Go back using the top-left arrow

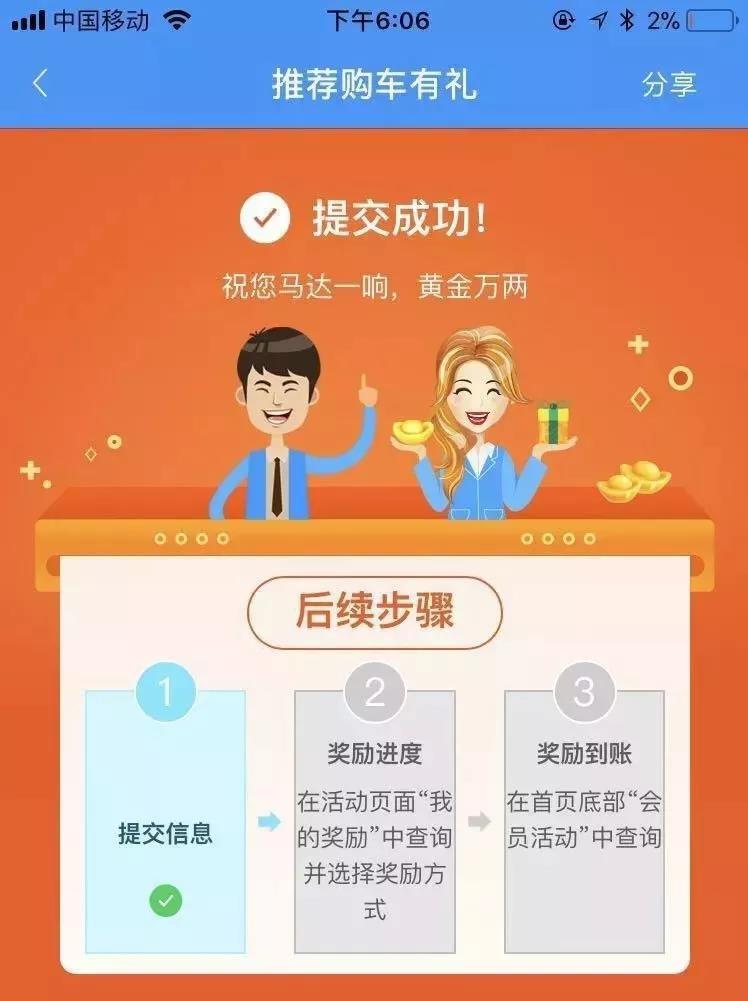pyautogui.click(x=40, y=84)
